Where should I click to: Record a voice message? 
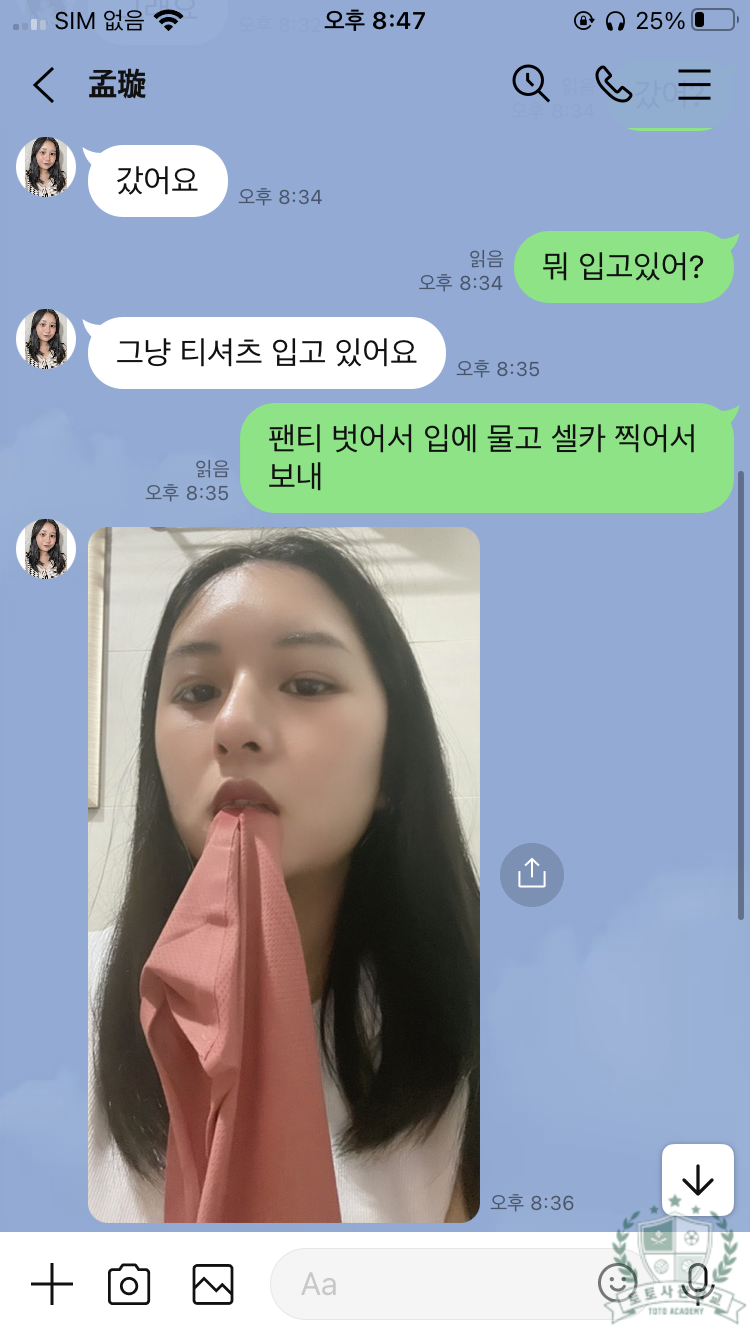click(697, 1283)
